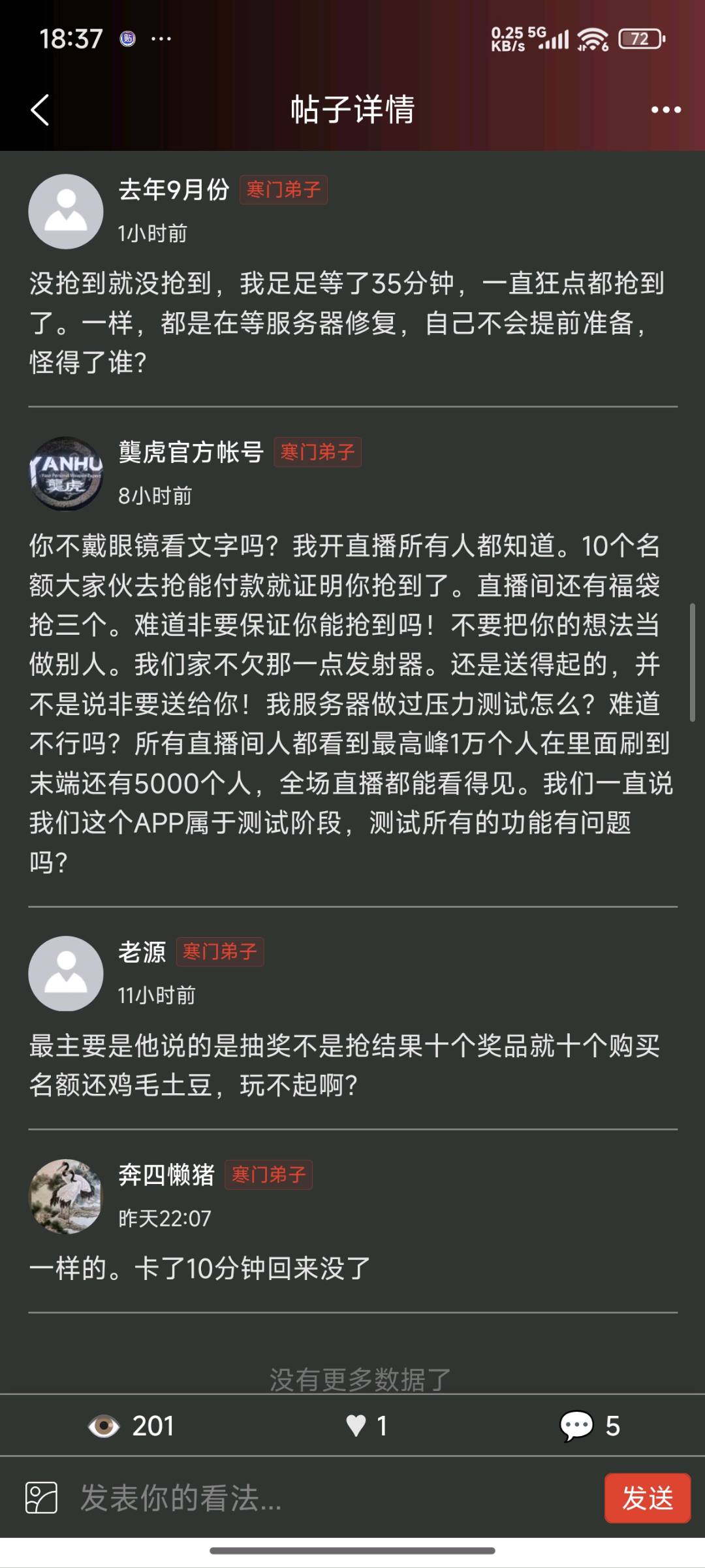Tap 去年9月份's placeholder avatar
The width and height of the screenshot is (705, 1568).
(66, 212)
